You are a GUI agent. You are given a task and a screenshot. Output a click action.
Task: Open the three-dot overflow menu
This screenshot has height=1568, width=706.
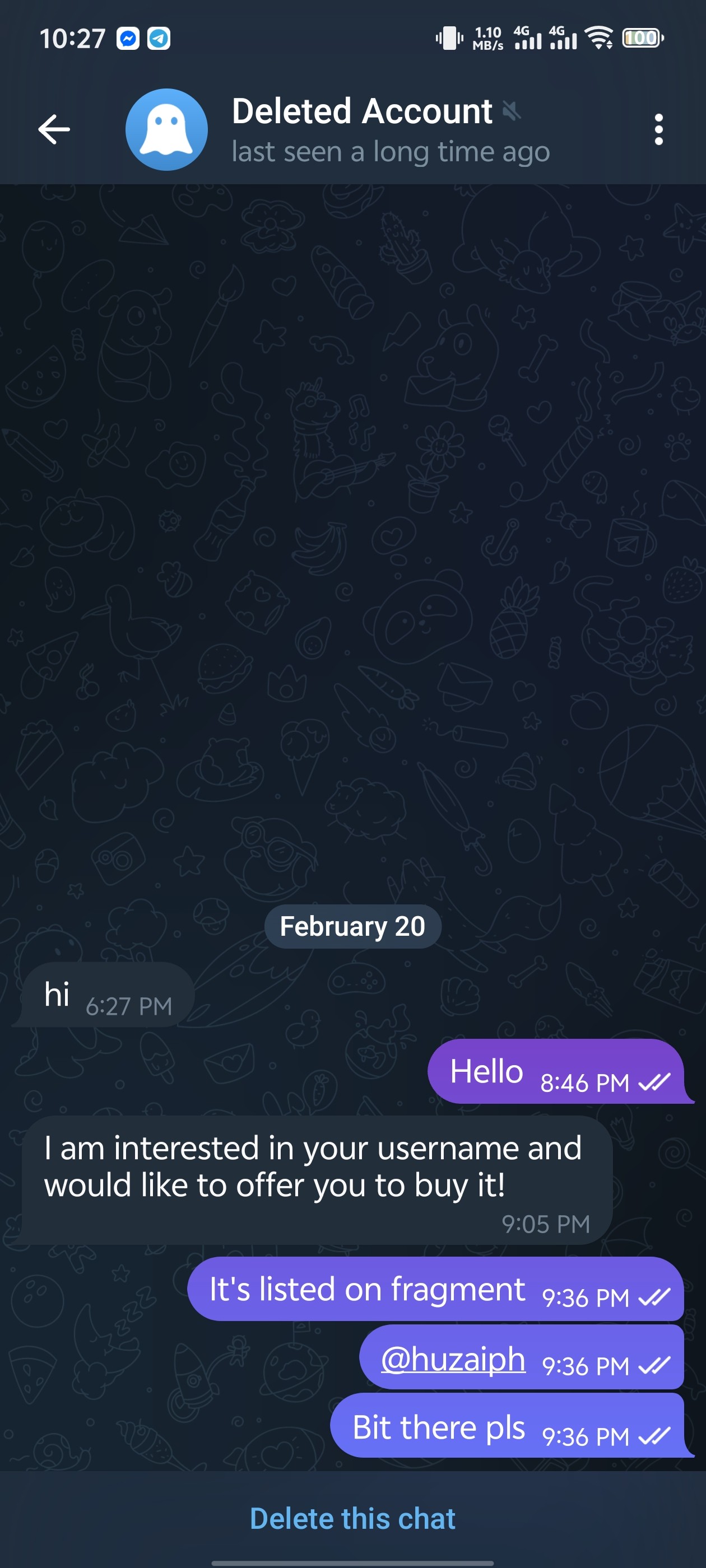tap(658, 129)
